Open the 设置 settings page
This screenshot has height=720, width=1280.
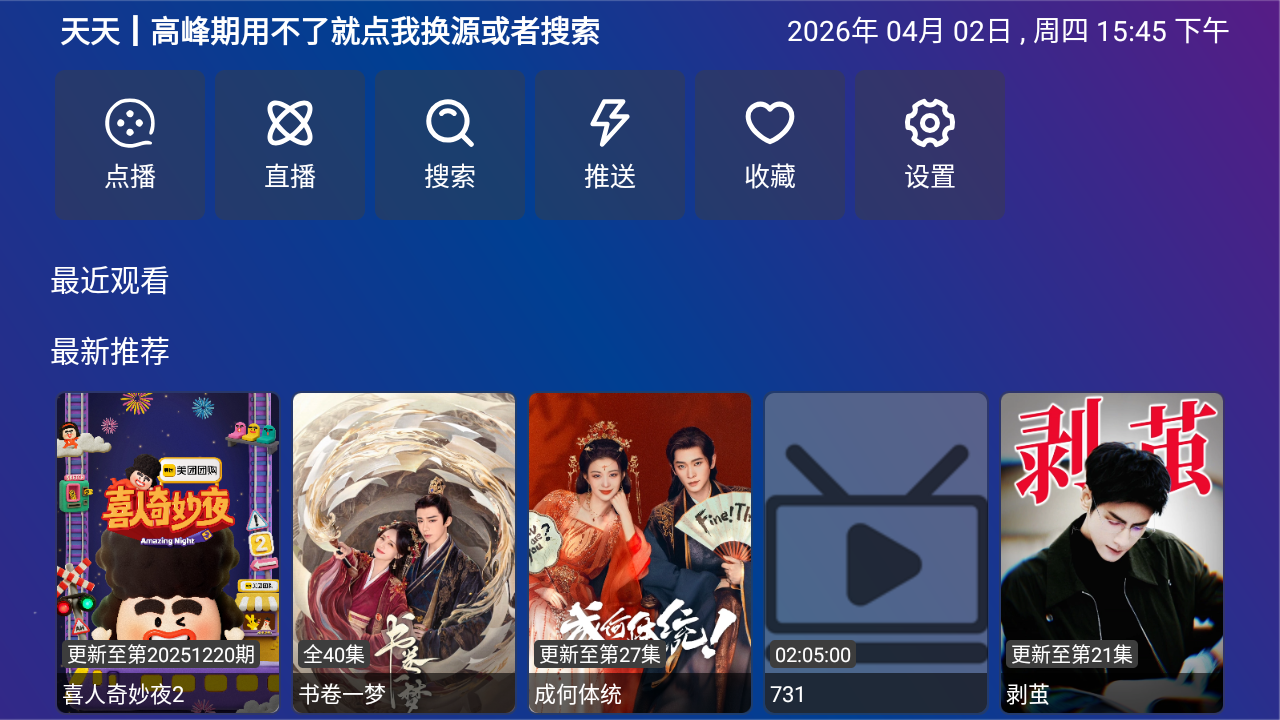(930, 145)
